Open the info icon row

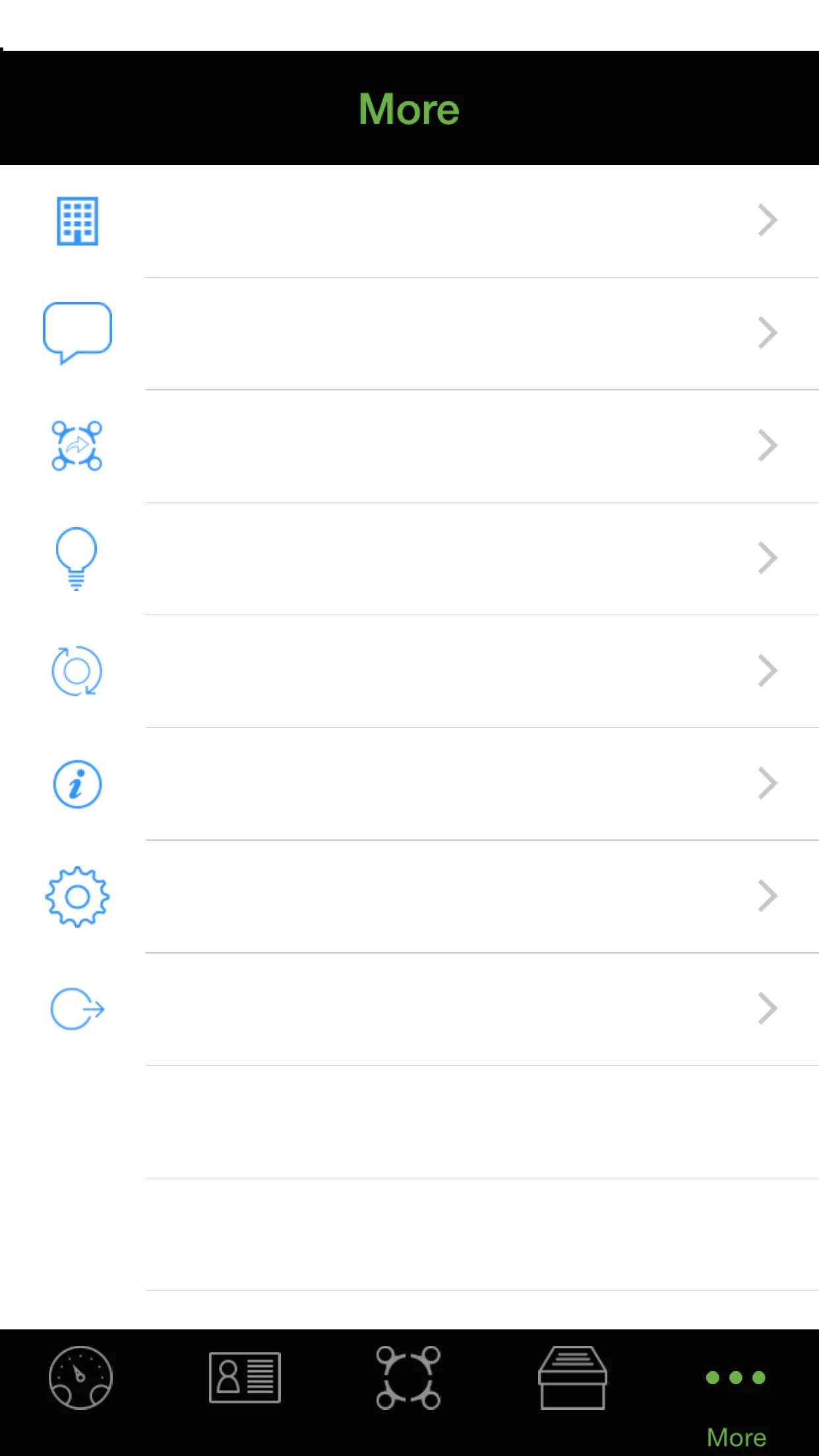(x=409, y=784)
